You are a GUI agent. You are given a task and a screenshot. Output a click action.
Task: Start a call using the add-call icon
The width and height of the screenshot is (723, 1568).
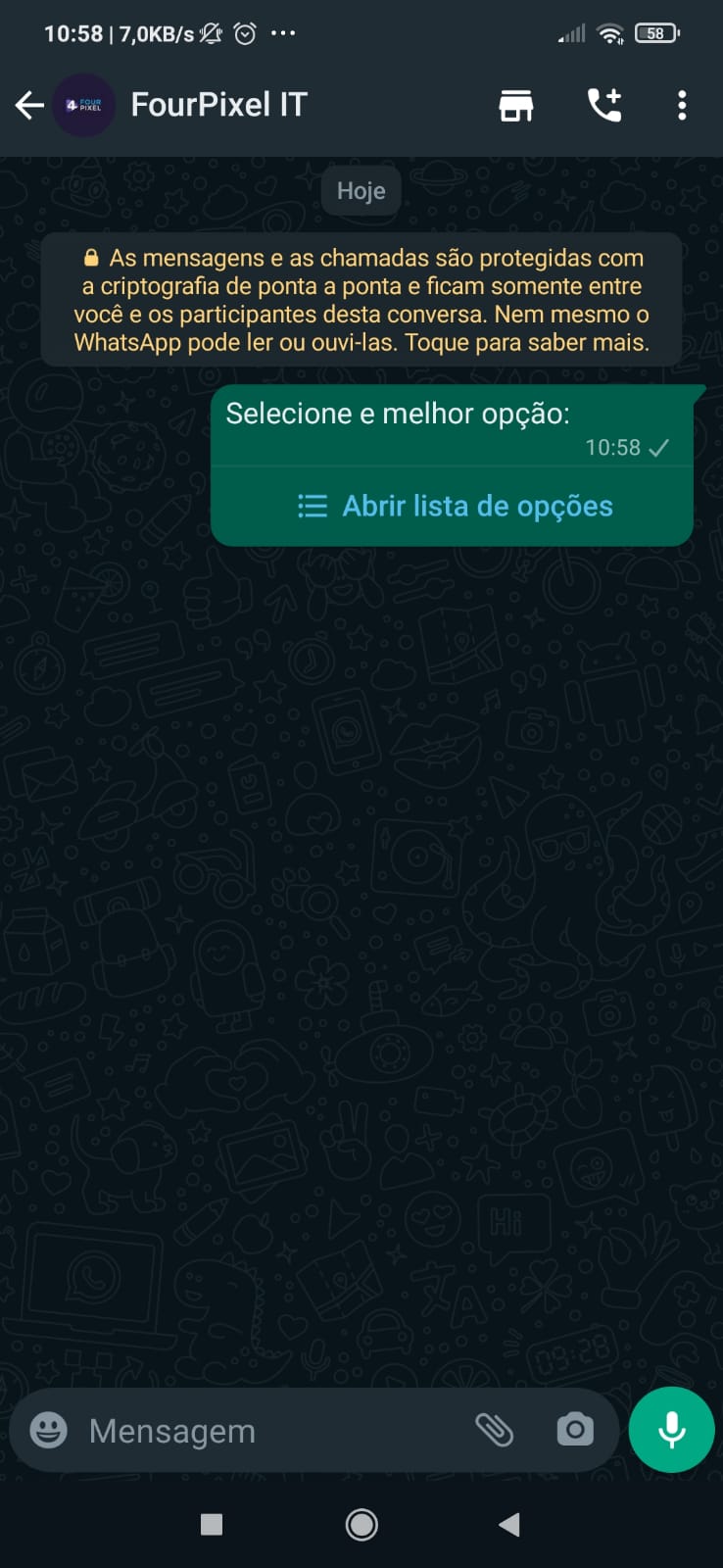[604, 104]
